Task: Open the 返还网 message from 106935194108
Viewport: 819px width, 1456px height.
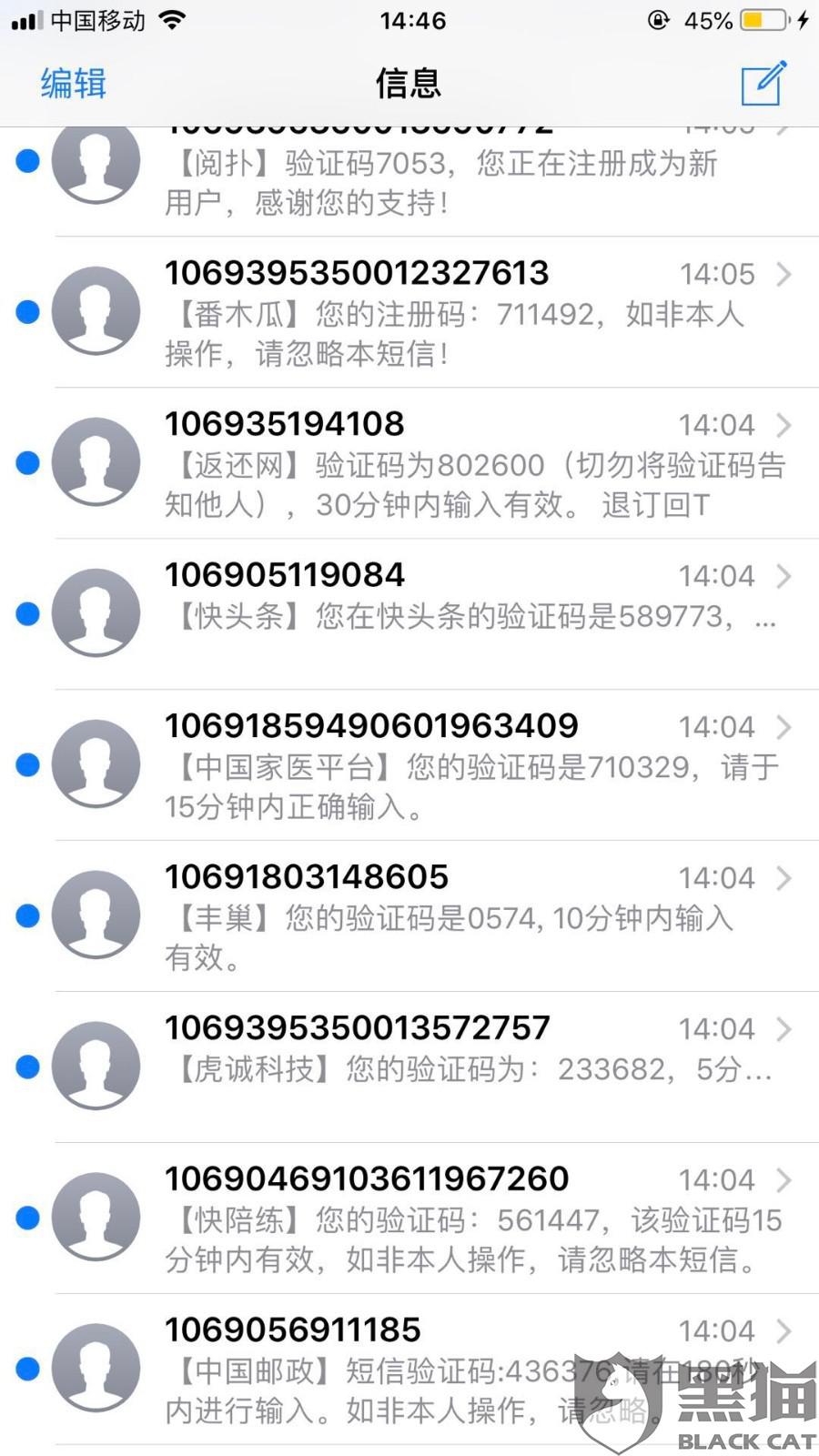Action: point(409,463)
